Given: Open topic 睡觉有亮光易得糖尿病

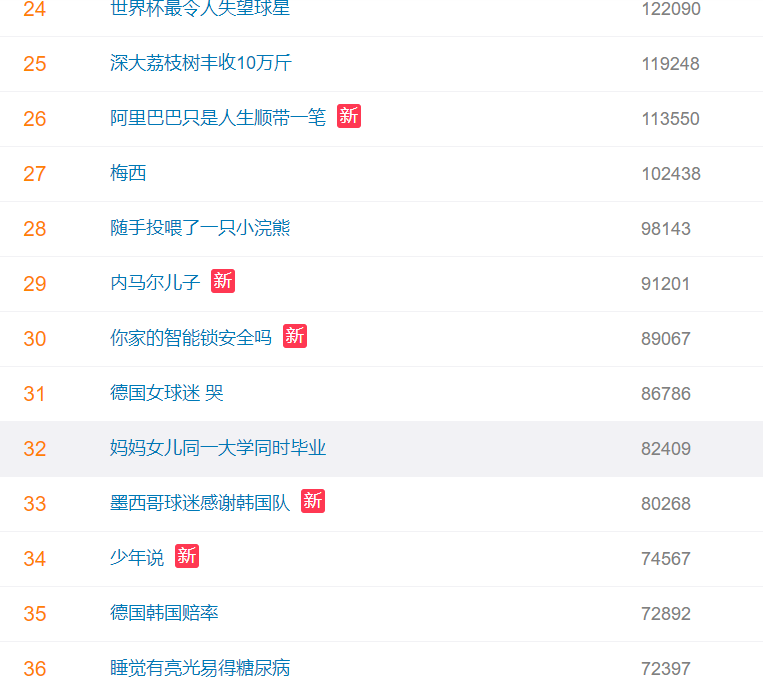Looking at the screenshot, I should pos(200,668).
